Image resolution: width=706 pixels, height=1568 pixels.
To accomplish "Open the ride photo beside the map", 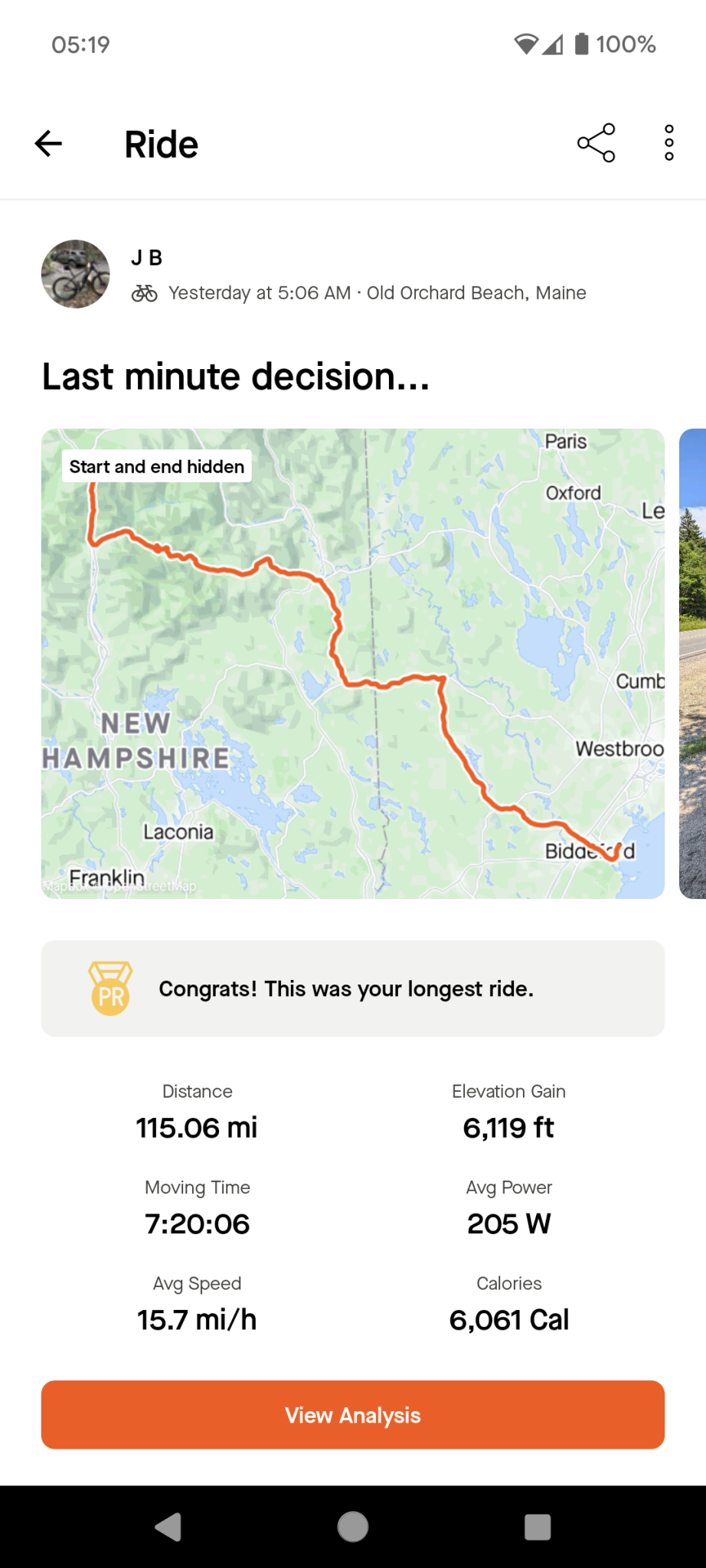I will point(692,663).
